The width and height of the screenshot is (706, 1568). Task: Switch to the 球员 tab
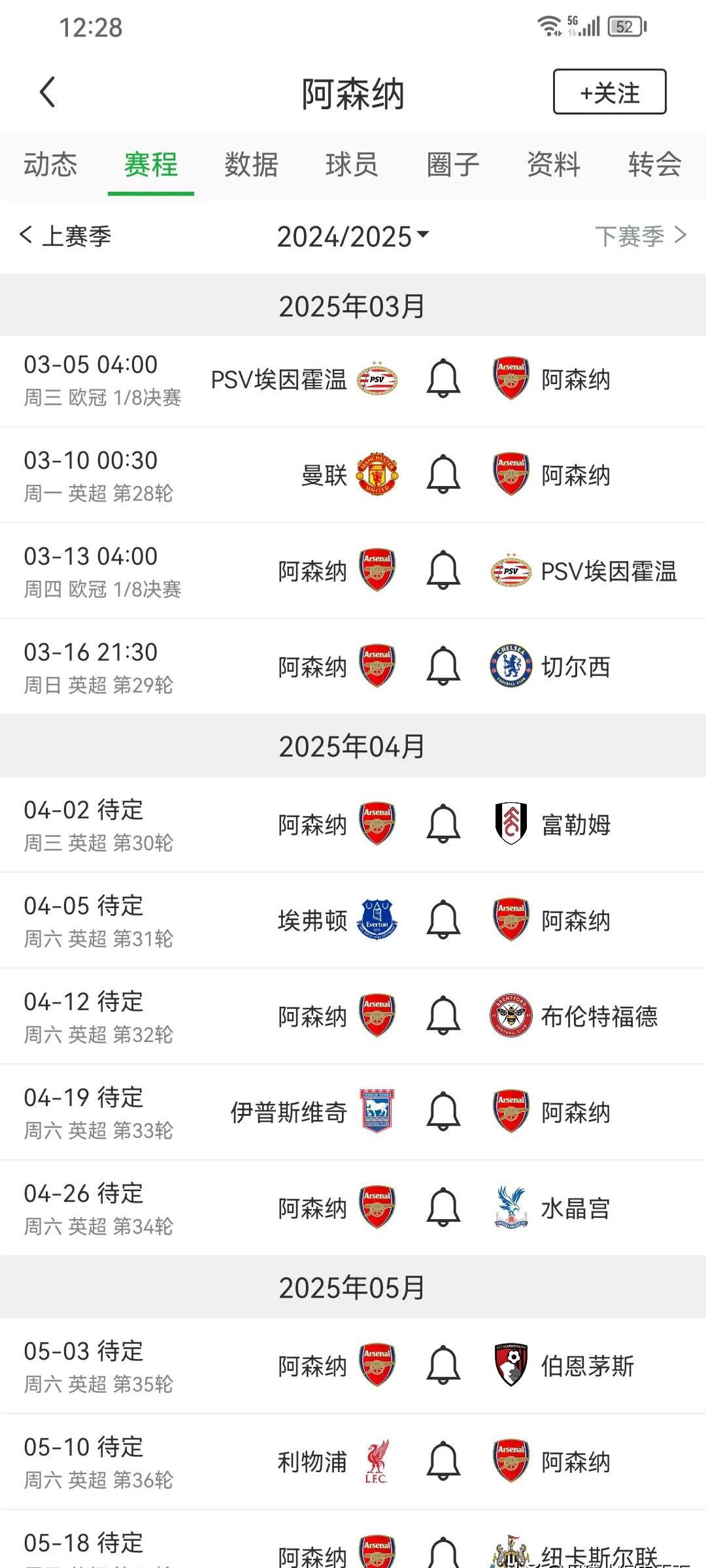coord(351,165)
